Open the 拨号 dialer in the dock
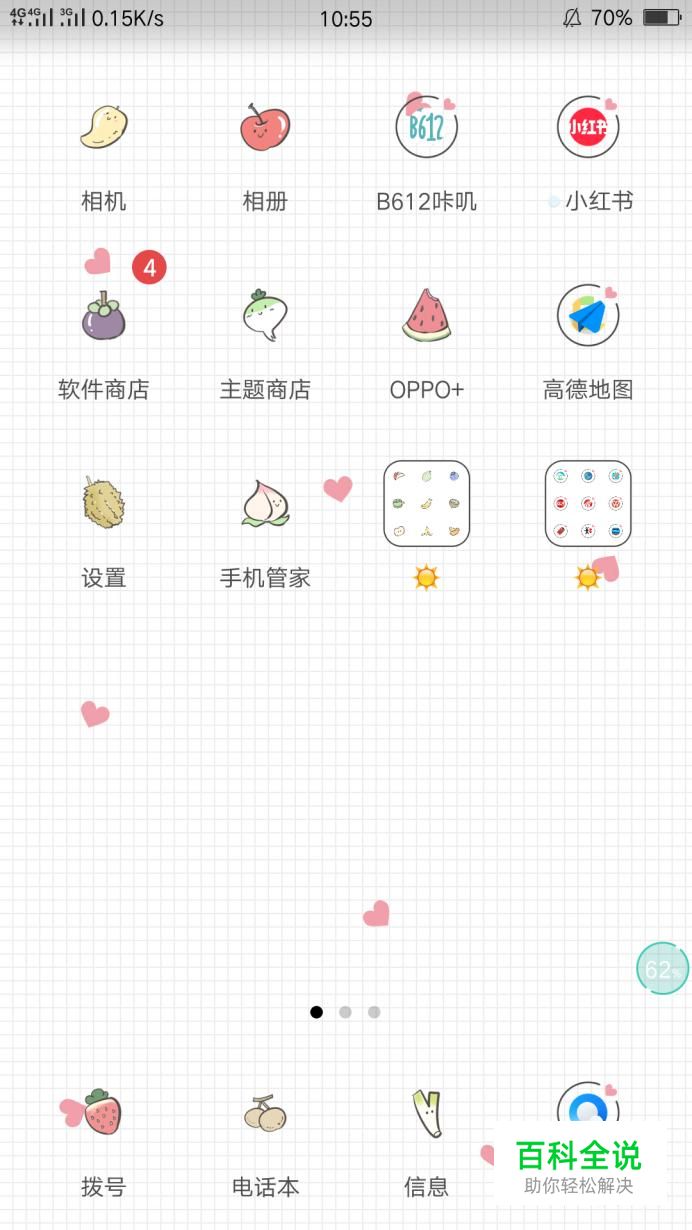 point(104,1114)
